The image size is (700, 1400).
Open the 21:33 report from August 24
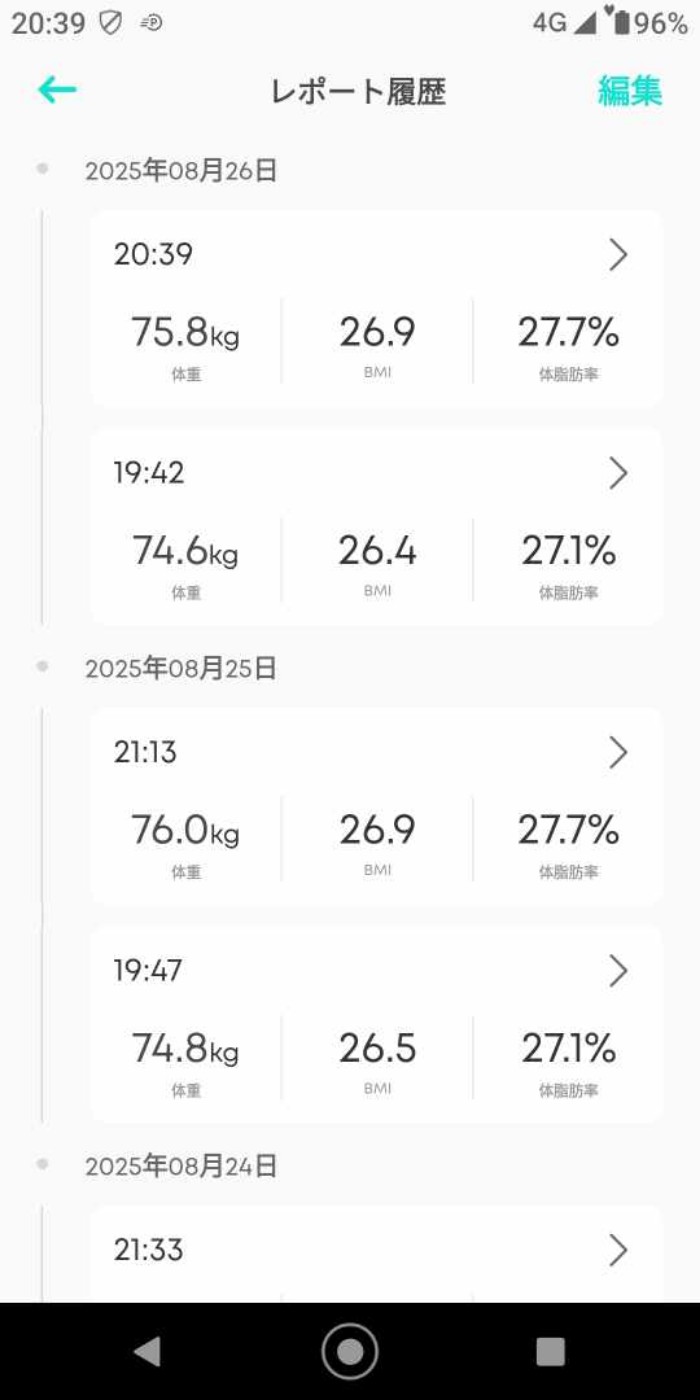click(376, 1252)
